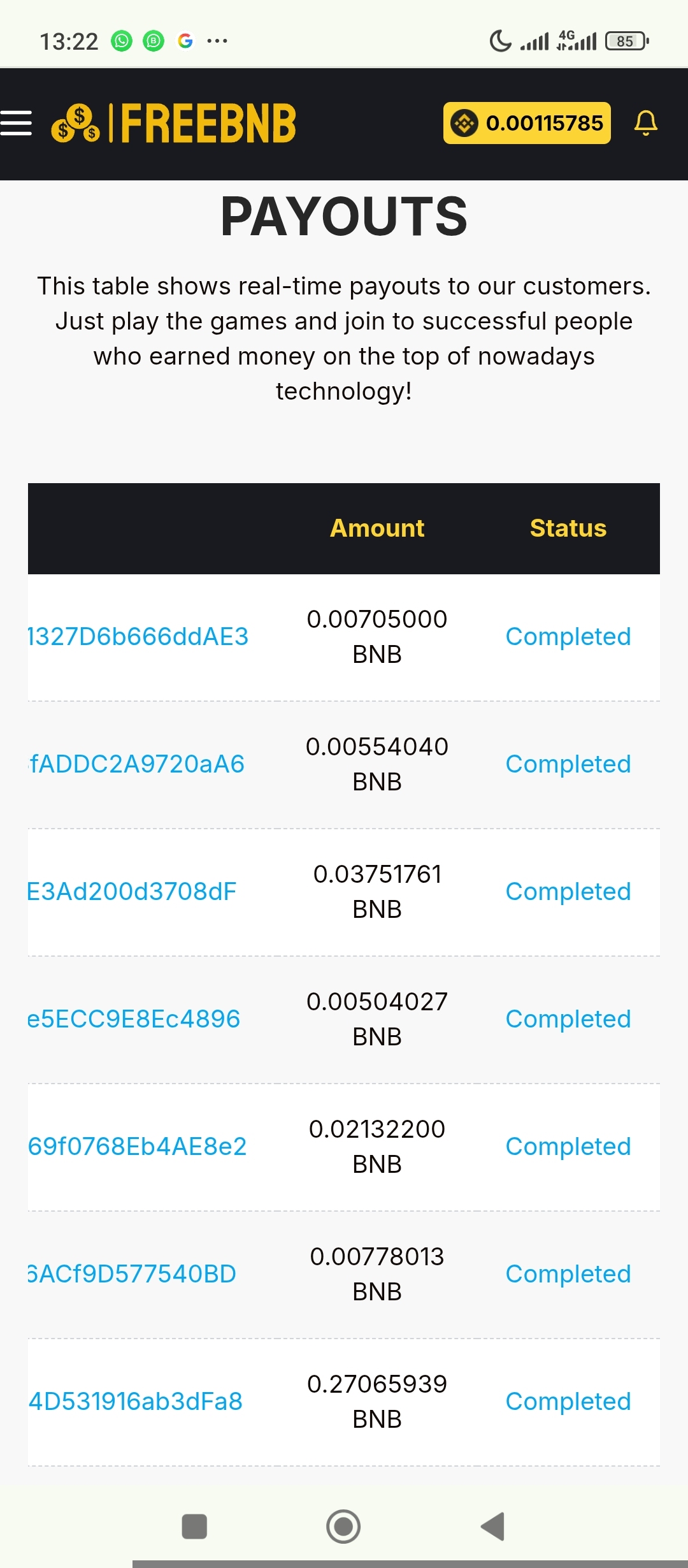This screenshot has height=1568, width=688.
Task: View Completed status for 0.00554040 BNB payout
Action: pos(568,764)
